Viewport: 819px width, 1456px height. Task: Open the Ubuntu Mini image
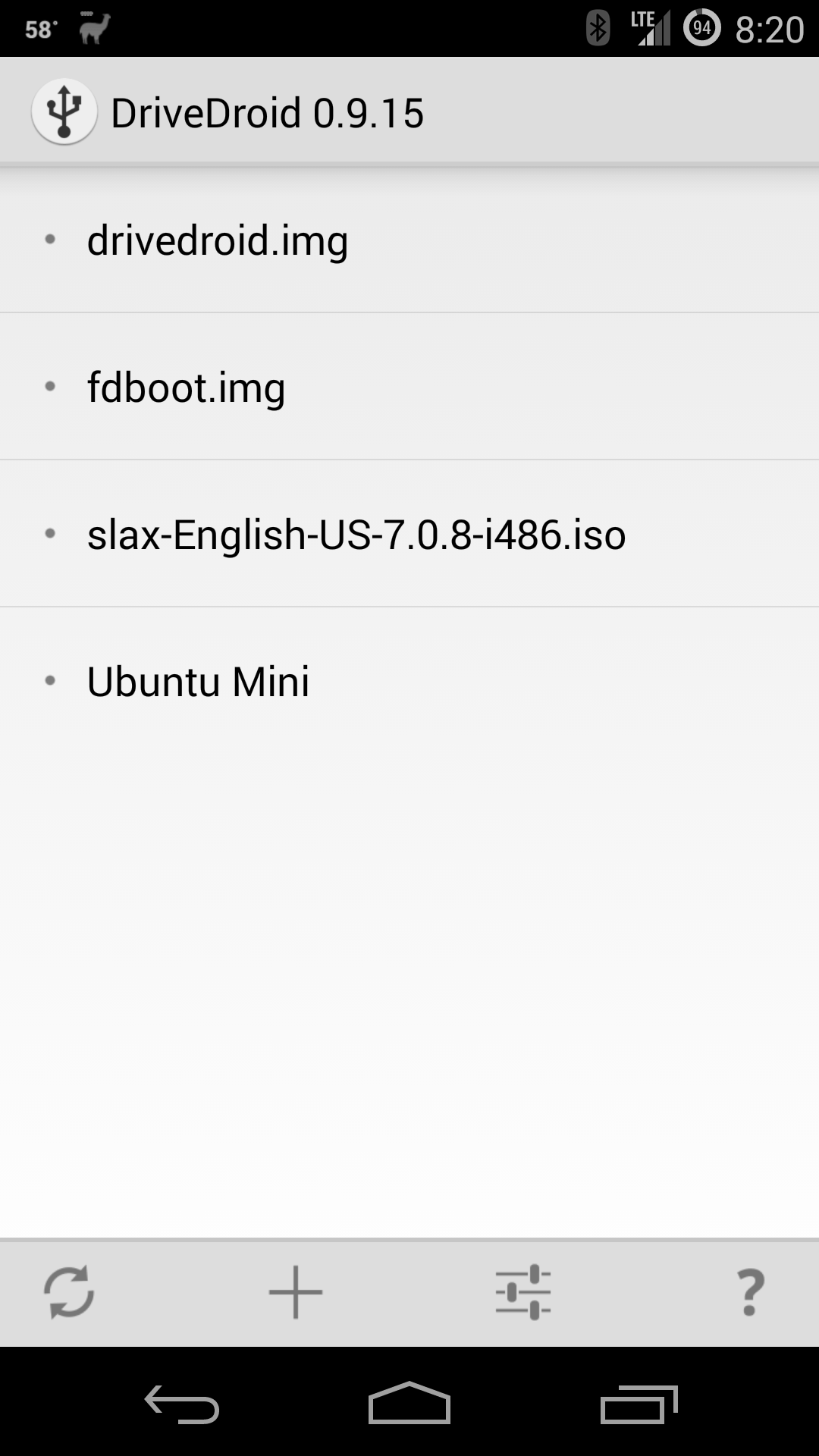pos(409,680)
